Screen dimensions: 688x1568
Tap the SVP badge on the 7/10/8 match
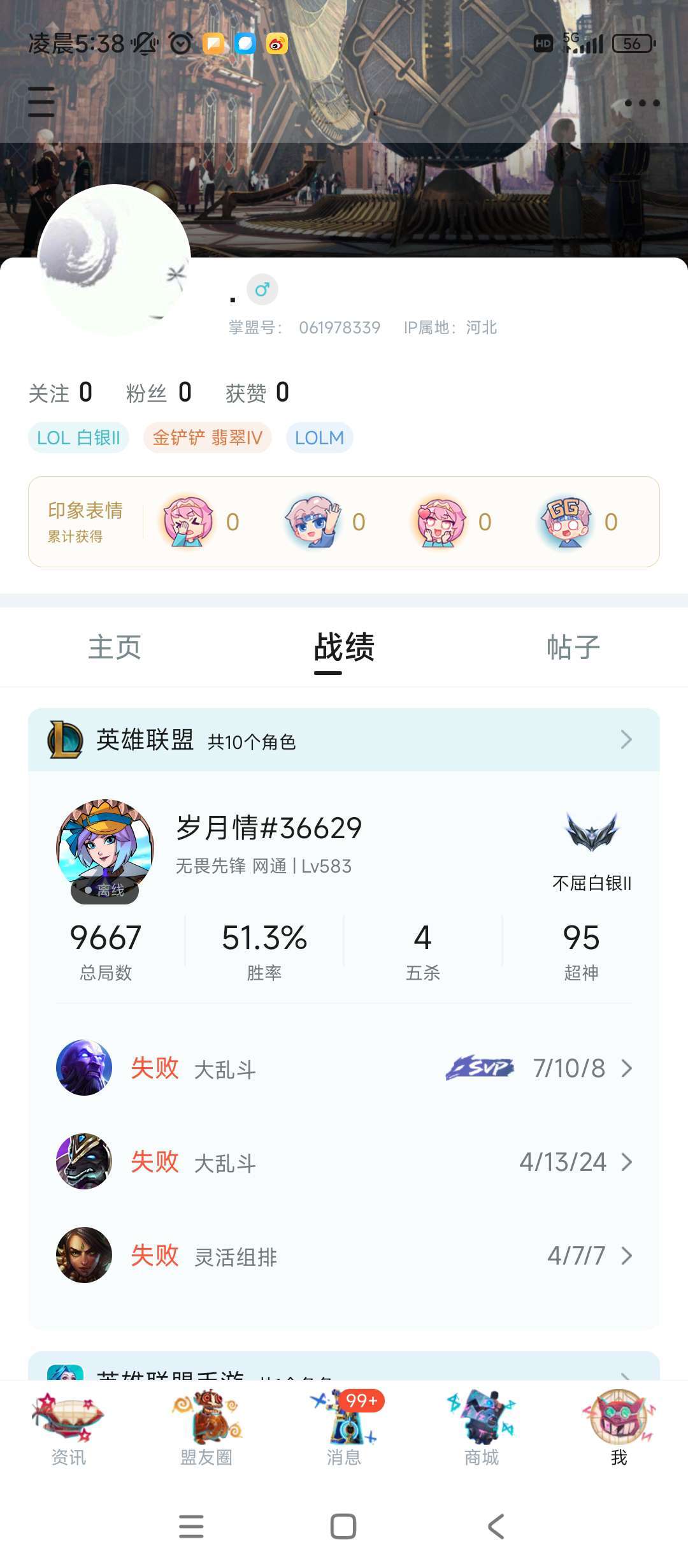(x=481, y=1068)
